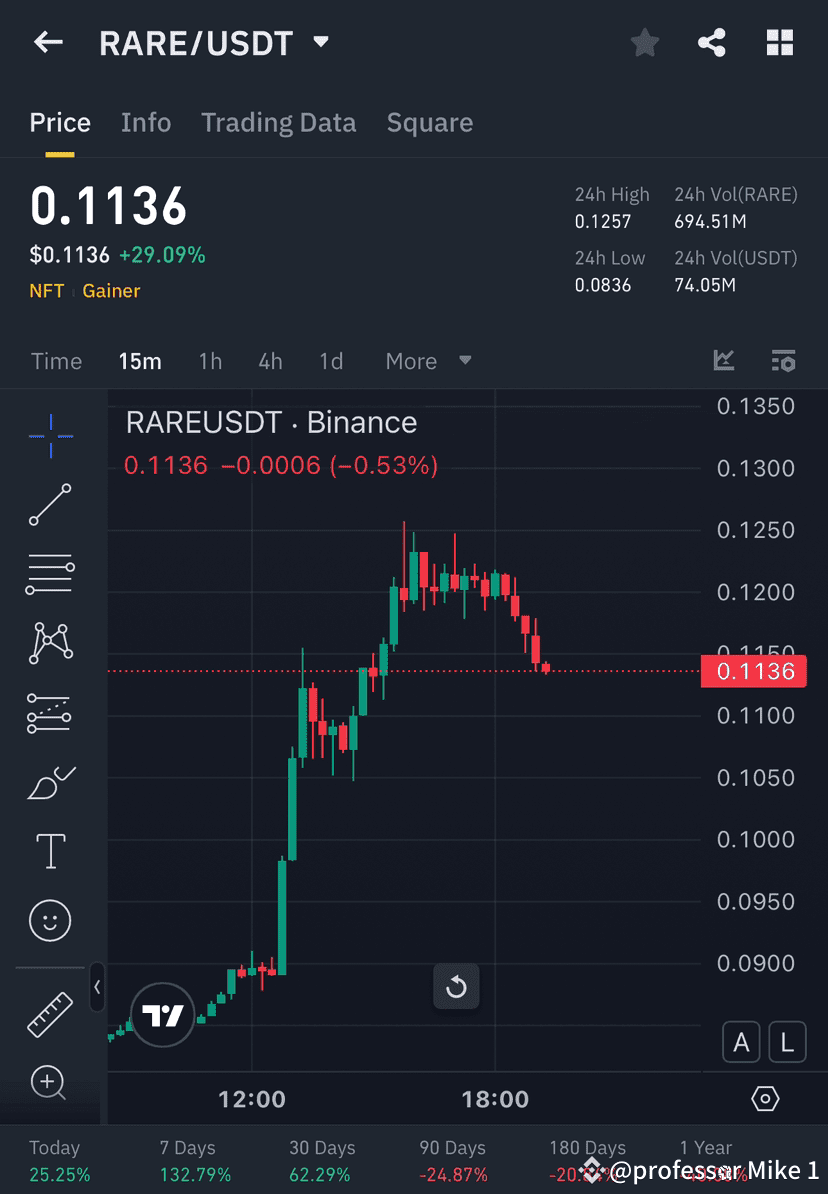Select the crosshair cursor tool
The image size is (828, 1194).
tap(49, 435)
